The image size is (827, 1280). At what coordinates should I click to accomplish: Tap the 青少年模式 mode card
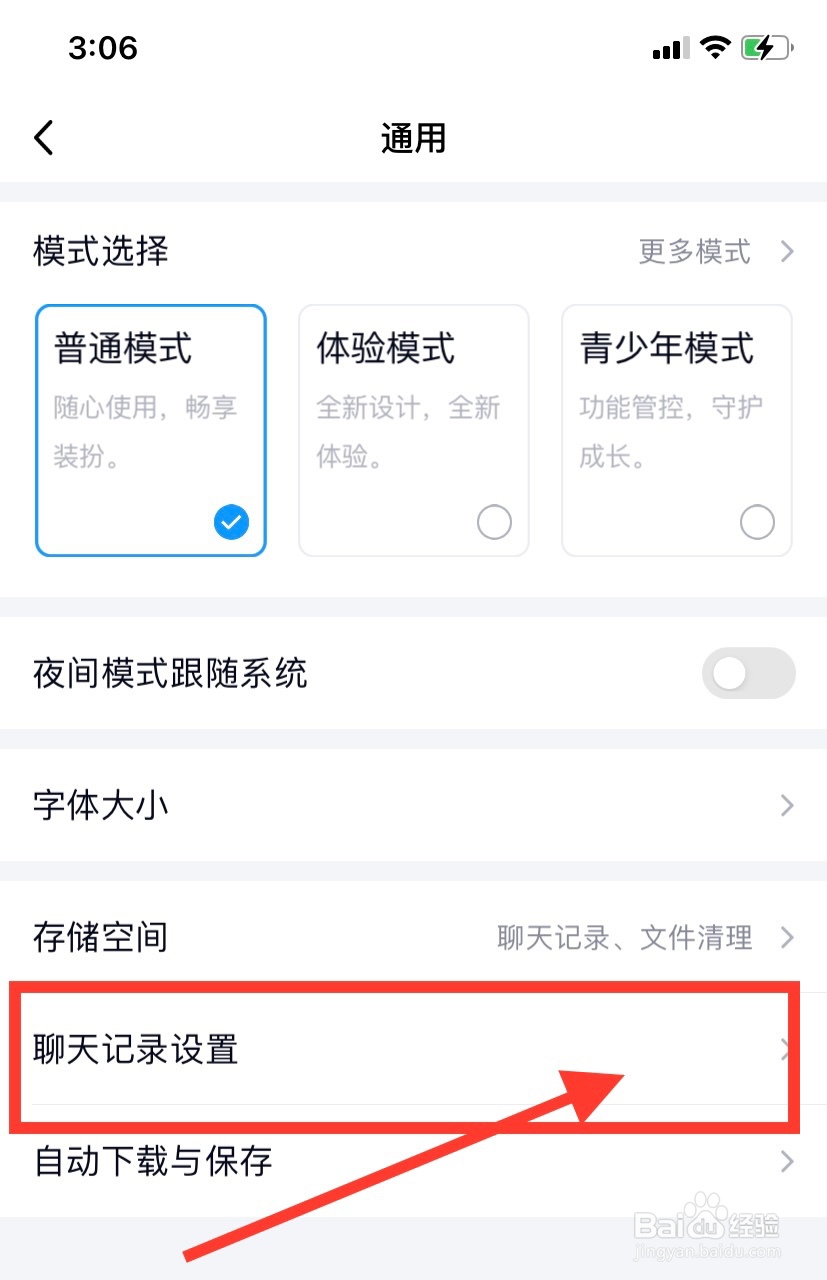pos(676,430)
